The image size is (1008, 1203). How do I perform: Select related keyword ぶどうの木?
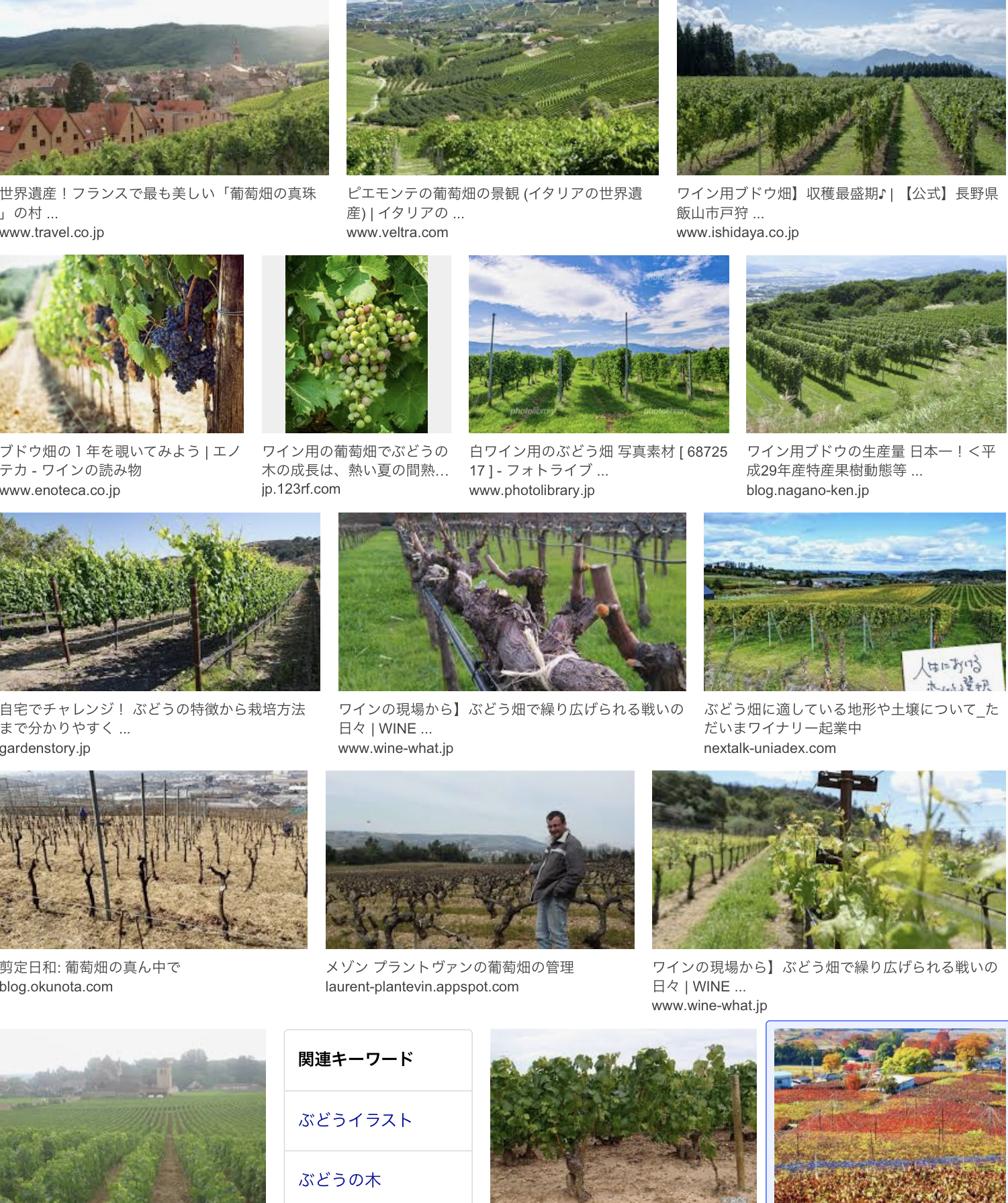point(340,1179)
